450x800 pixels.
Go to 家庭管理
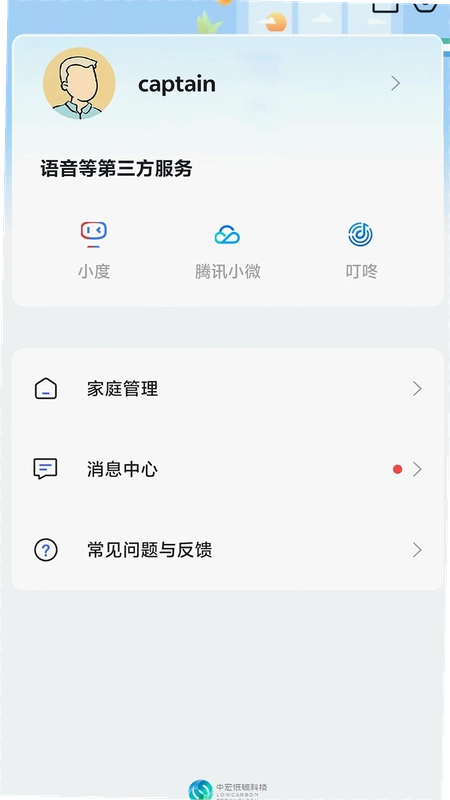(228, 389)
